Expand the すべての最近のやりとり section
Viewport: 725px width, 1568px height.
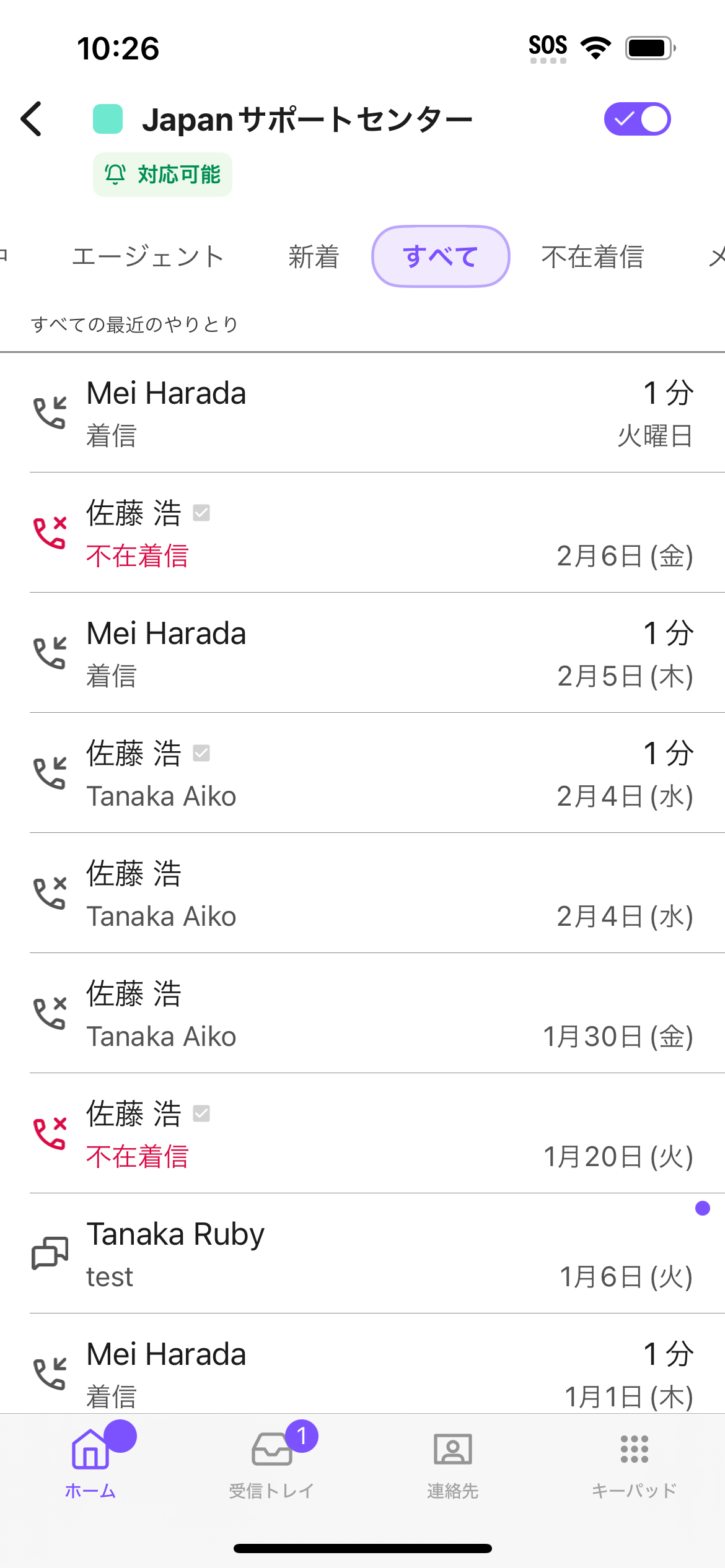click(x=136, y=323)
